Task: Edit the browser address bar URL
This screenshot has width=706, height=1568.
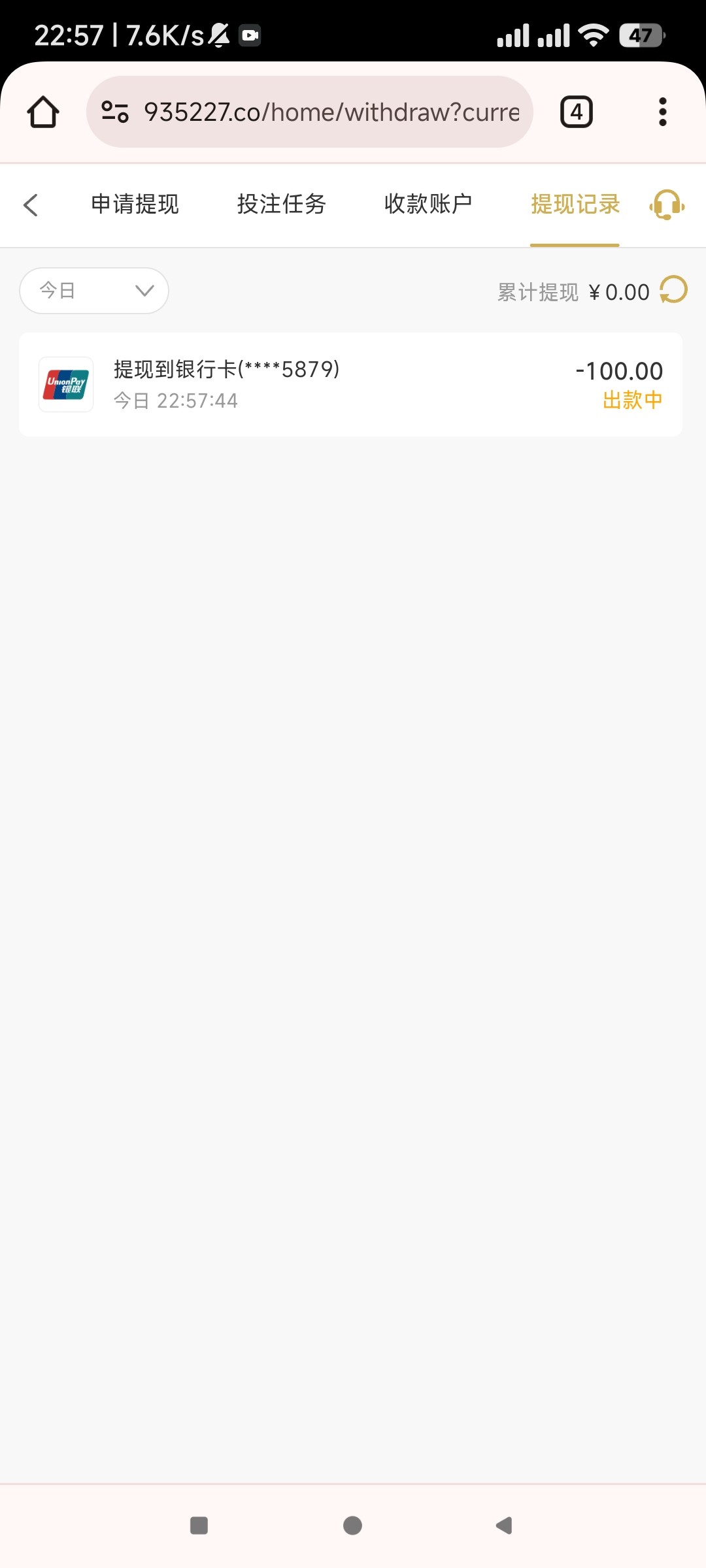Action: [331, 112]
